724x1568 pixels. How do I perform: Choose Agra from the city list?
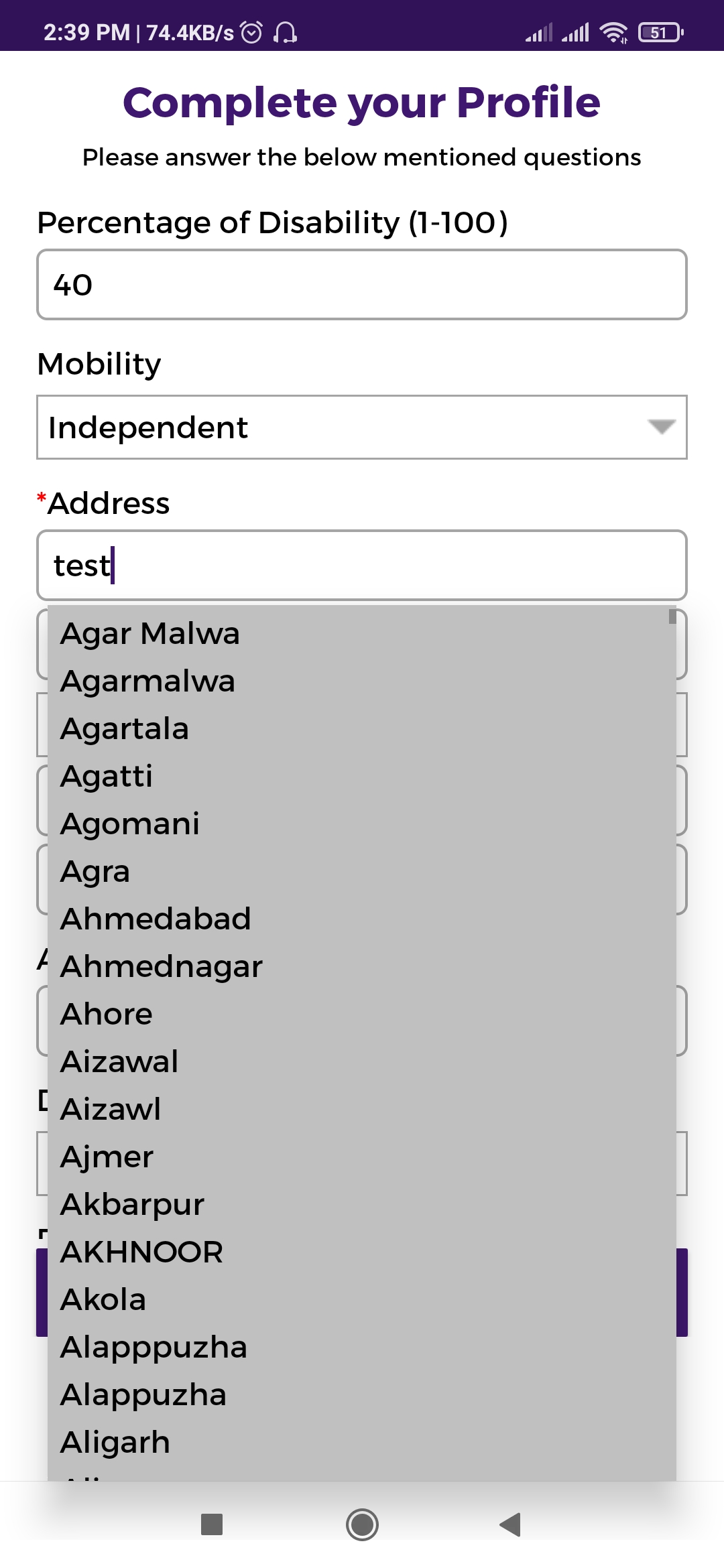(x=362, y=871)
